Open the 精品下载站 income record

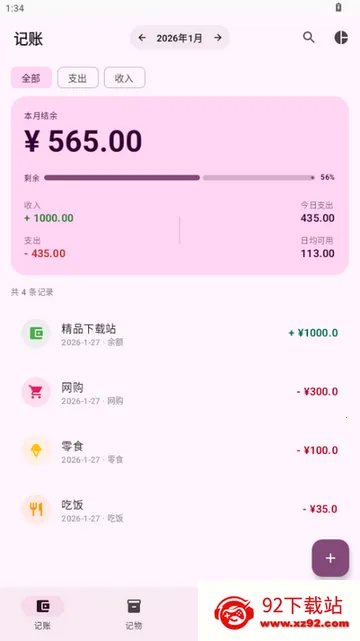point(180,333)
